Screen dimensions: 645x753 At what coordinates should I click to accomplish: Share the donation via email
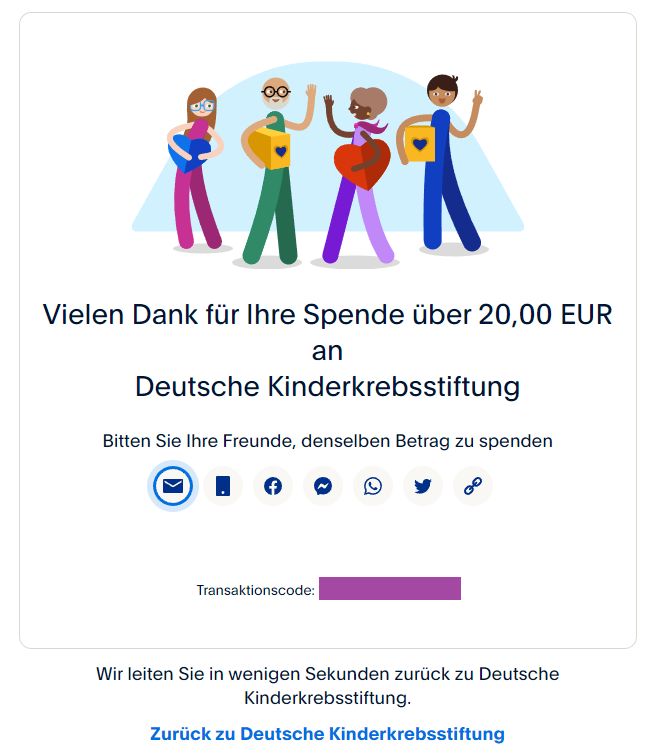pos(173,486)
